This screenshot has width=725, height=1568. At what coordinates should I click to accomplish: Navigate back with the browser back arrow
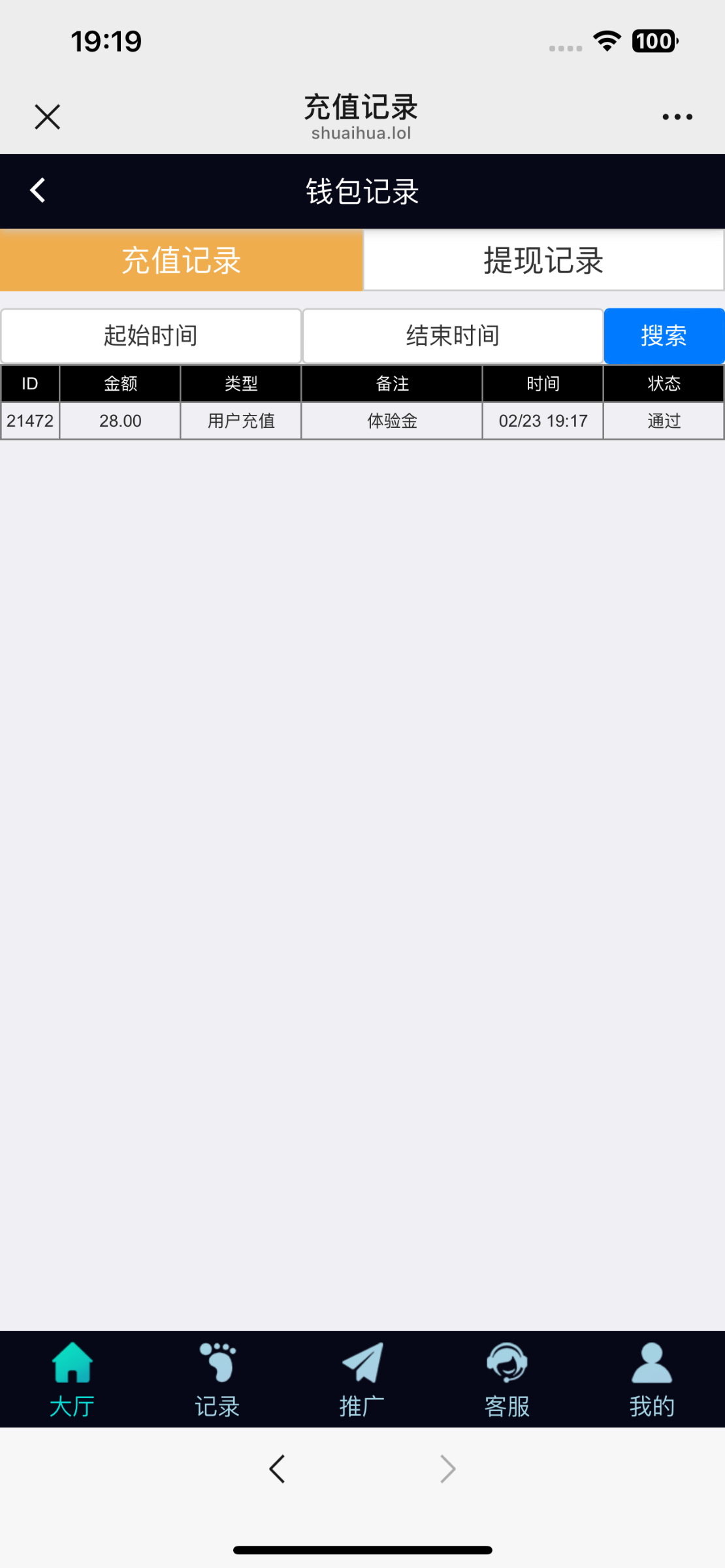coord(278,1469)
